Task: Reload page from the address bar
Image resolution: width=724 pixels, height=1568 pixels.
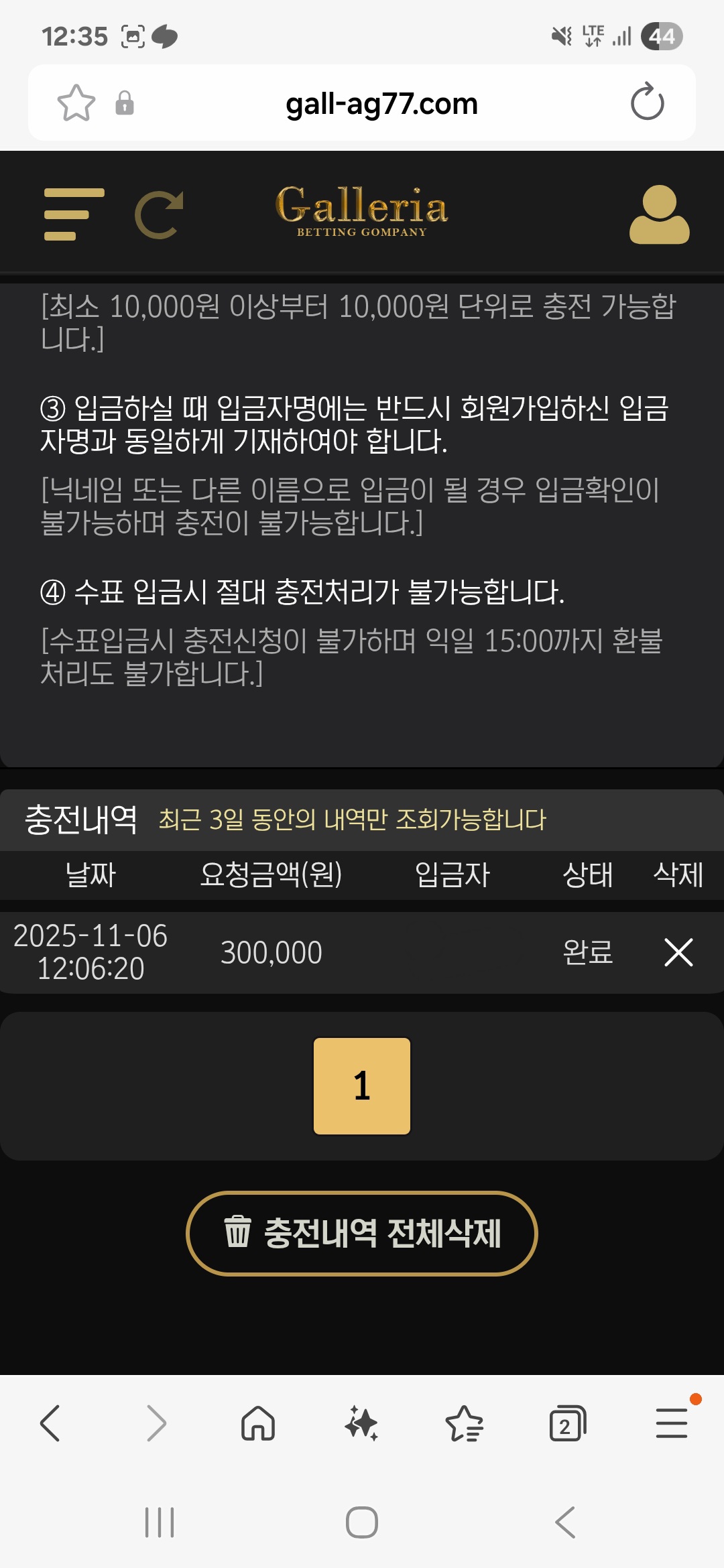Action: [x=647, y=103]
